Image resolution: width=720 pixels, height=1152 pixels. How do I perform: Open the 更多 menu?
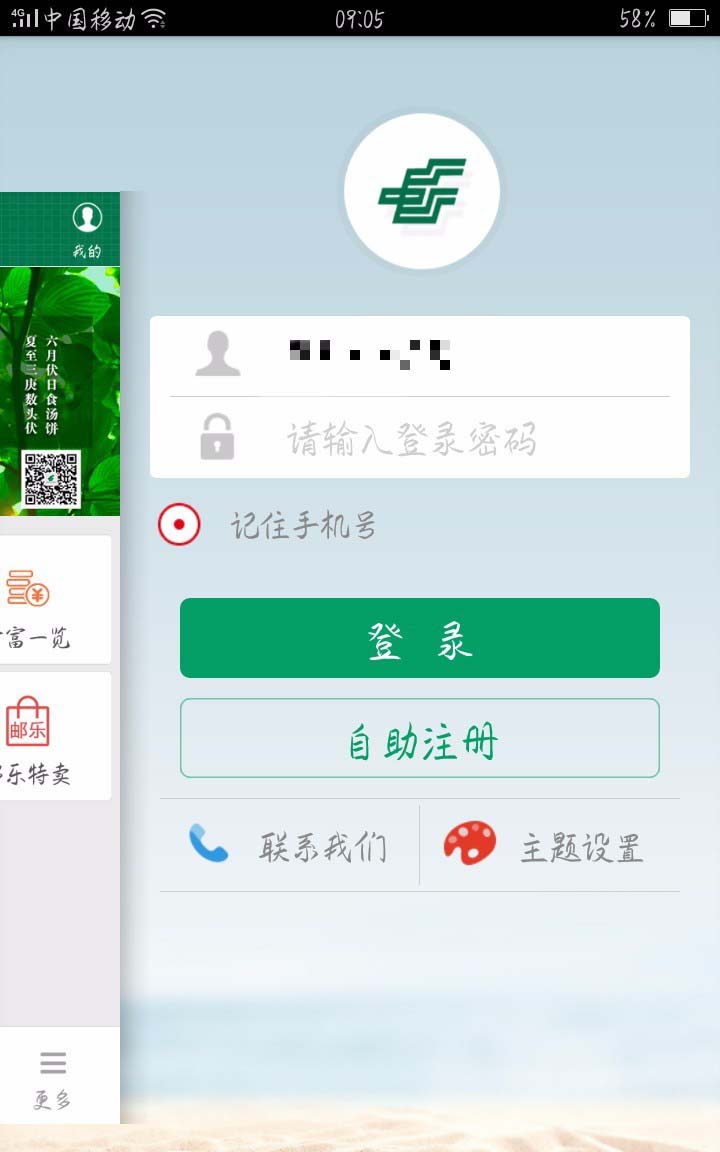[x=53, y=1078]
